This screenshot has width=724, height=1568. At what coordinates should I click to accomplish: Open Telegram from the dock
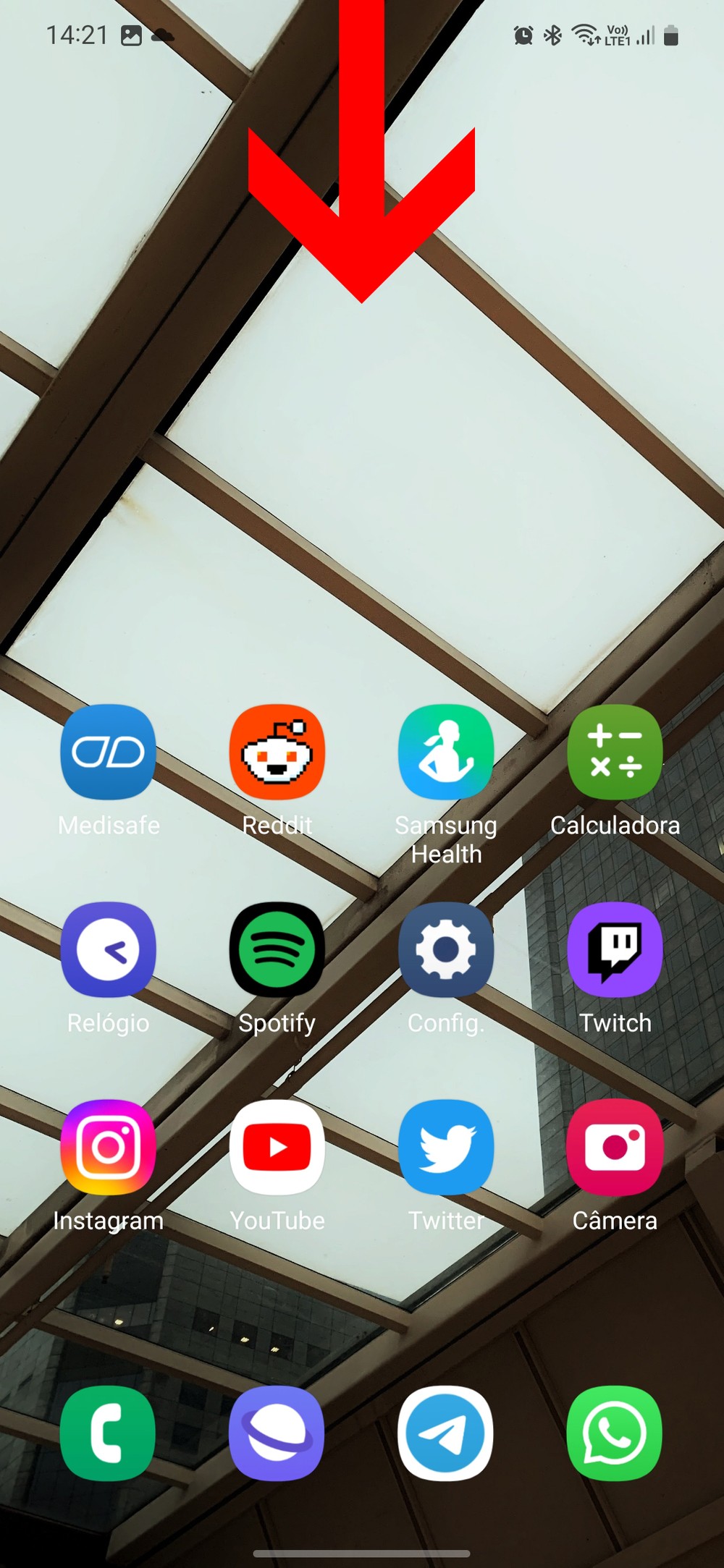click(446, 1433)
